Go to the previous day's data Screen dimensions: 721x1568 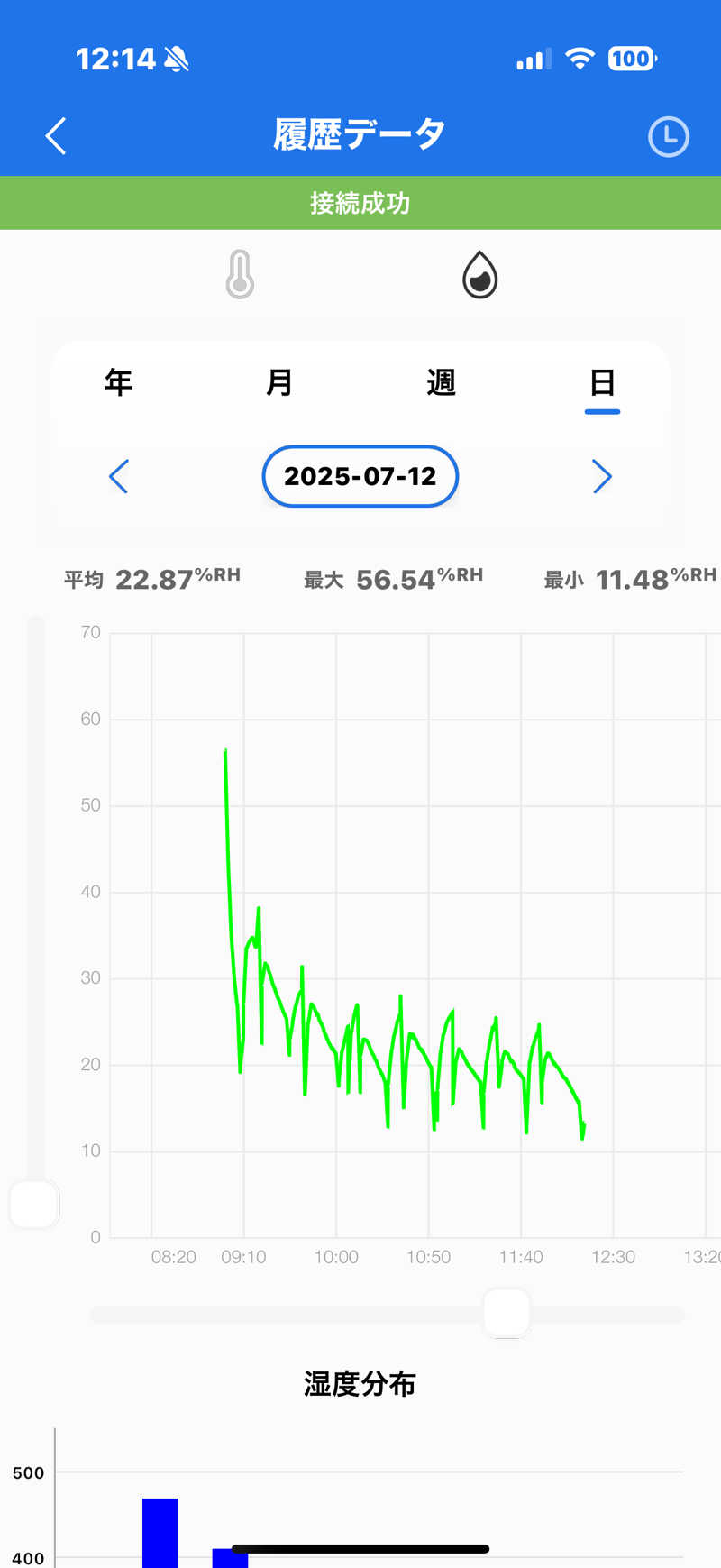coord(119,476)
